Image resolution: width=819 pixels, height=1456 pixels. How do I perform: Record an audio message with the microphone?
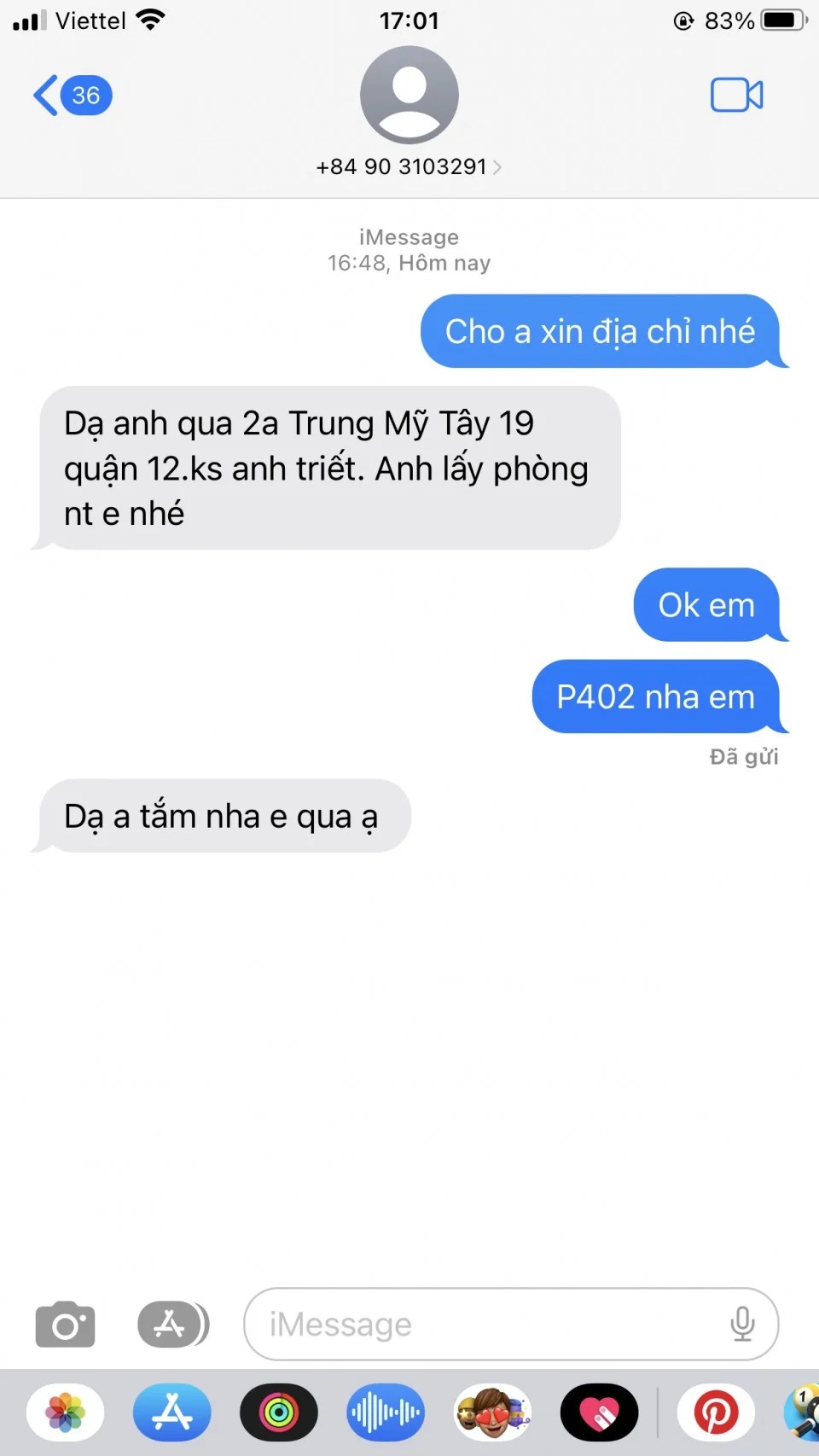pyautogui.click(x=742, y=1325)
